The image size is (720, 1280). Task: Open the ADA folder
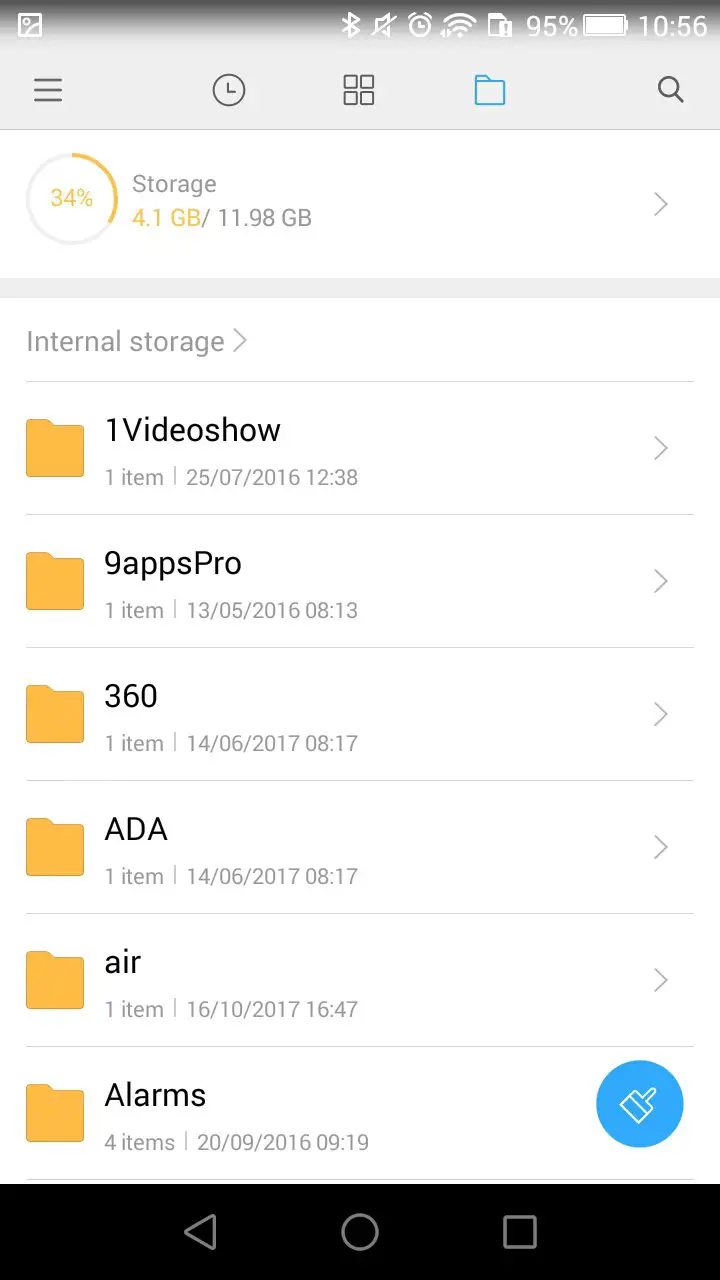[x=360, y=847]
